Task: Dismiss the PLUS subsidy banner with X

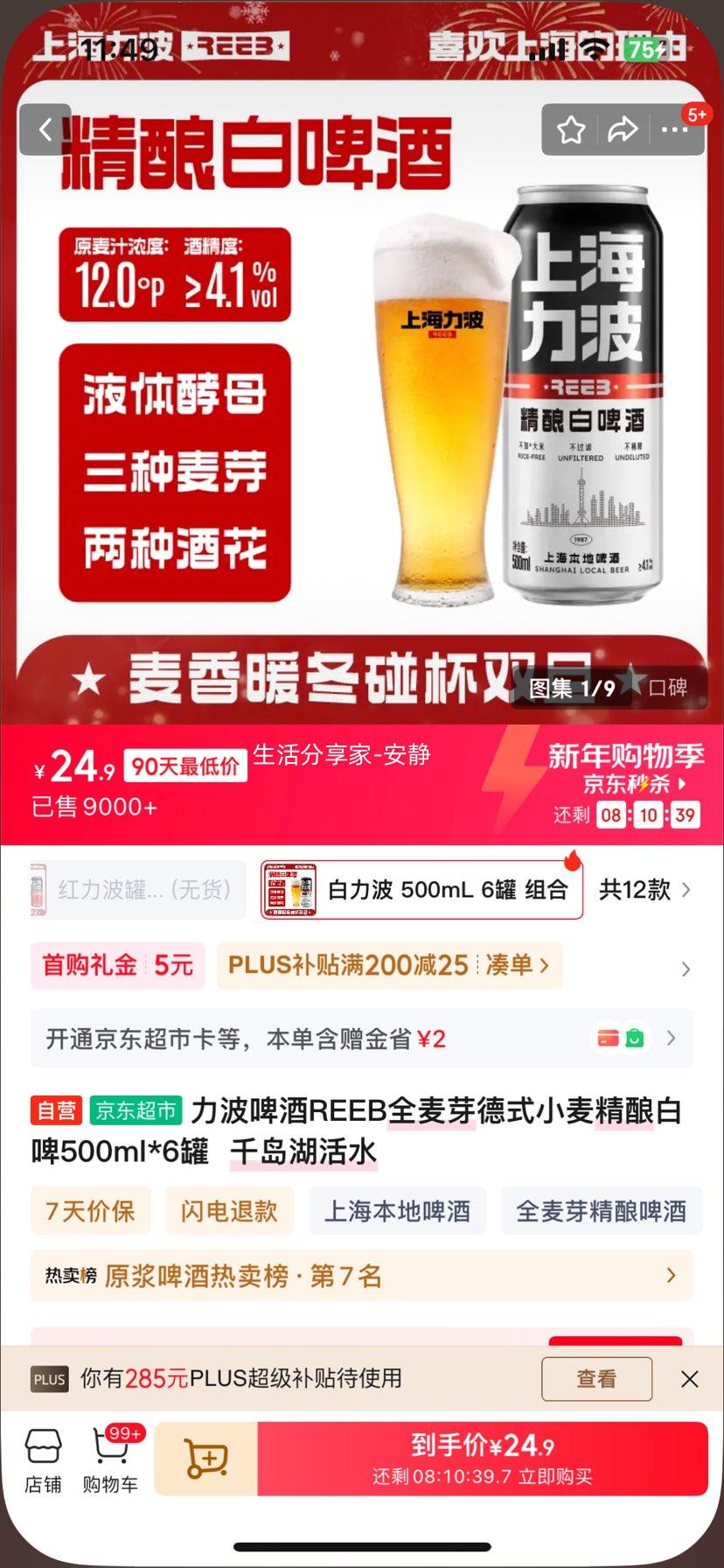Action: pos(689,1379)
